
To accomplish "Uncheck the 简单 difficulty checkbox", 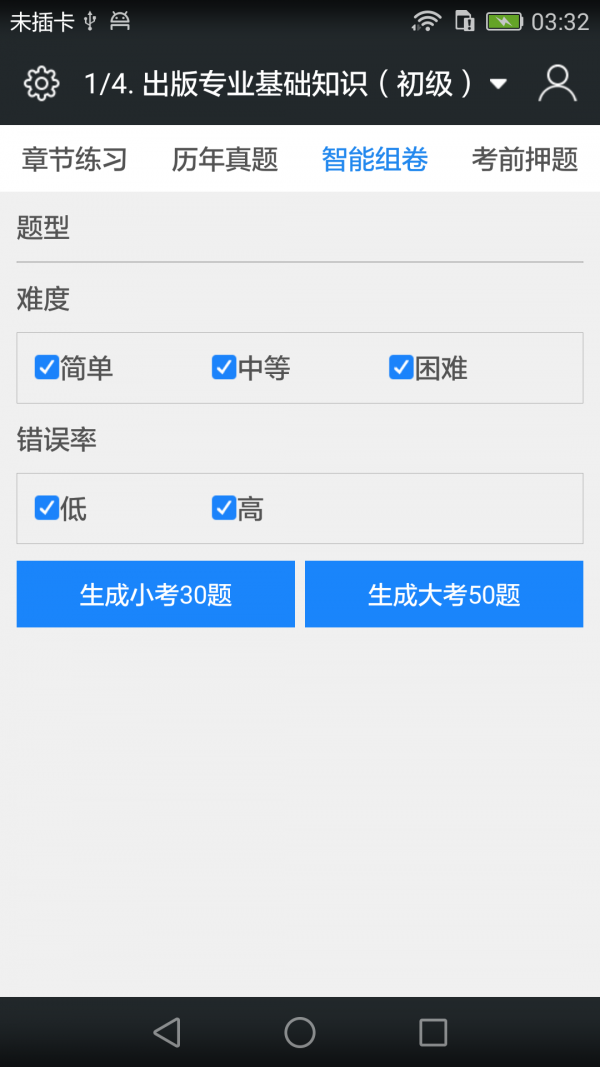I will pos(47,368).
